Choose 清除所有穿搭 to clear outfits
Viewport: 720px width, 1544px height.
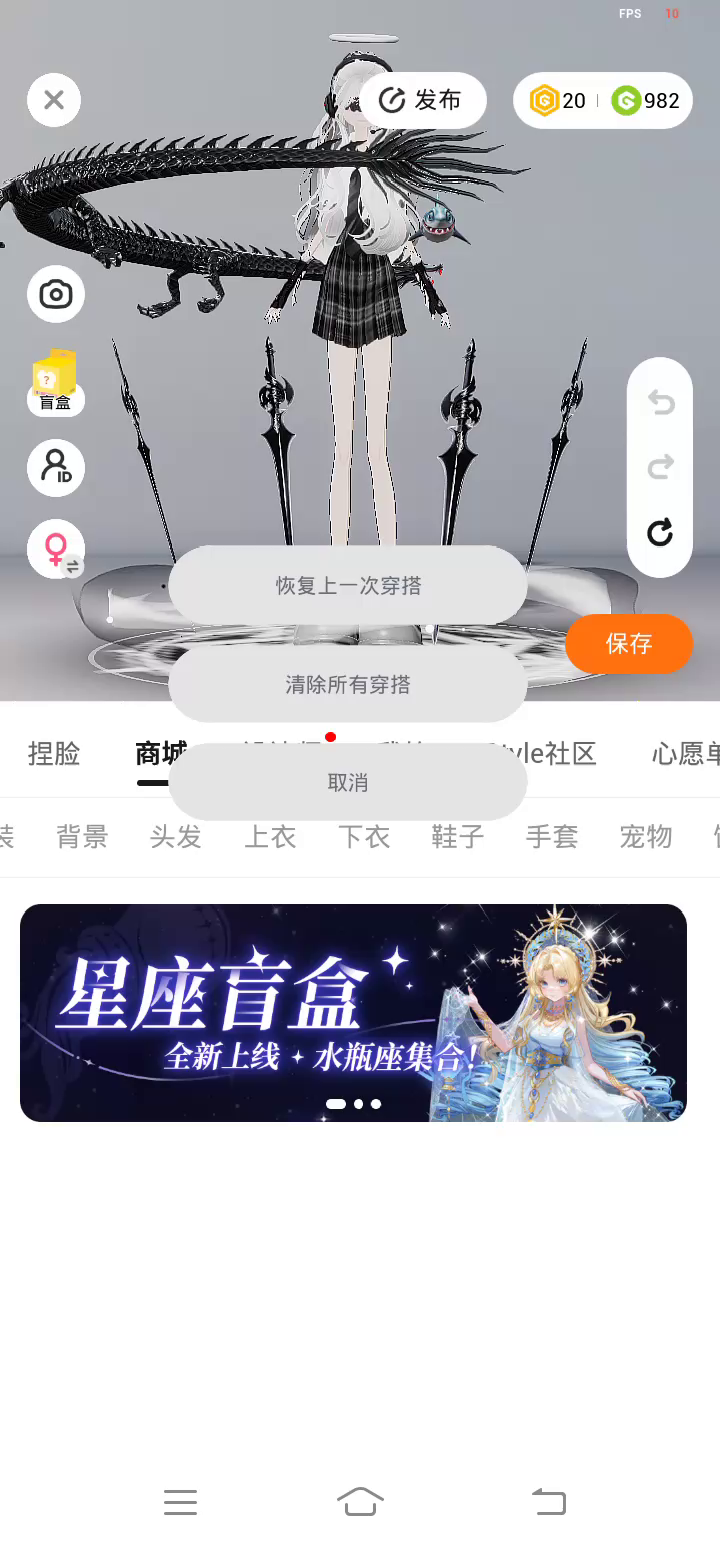tap(348, 684)
